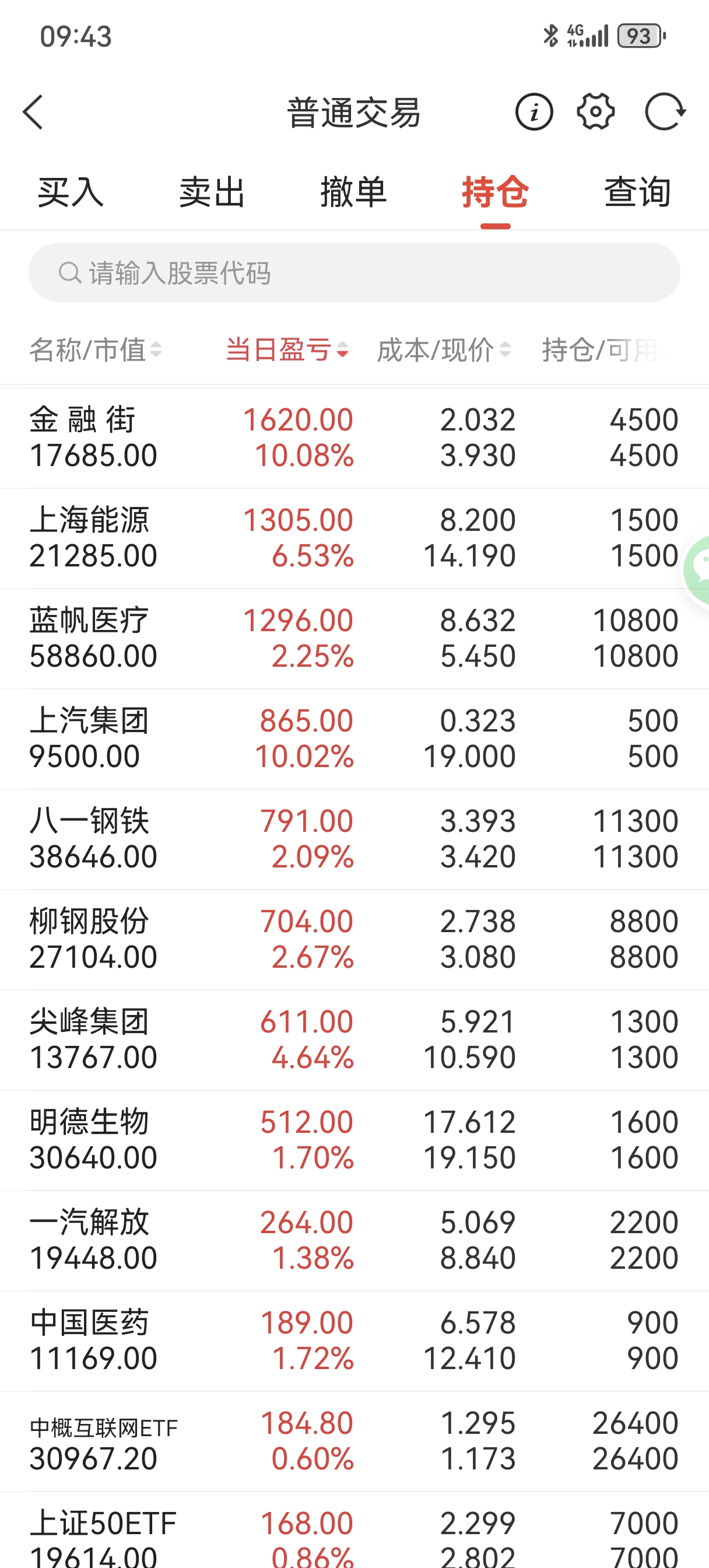709x1568 pixels.
Task: Open the 上海能源 holding row
Action: [x=353, y=538]
